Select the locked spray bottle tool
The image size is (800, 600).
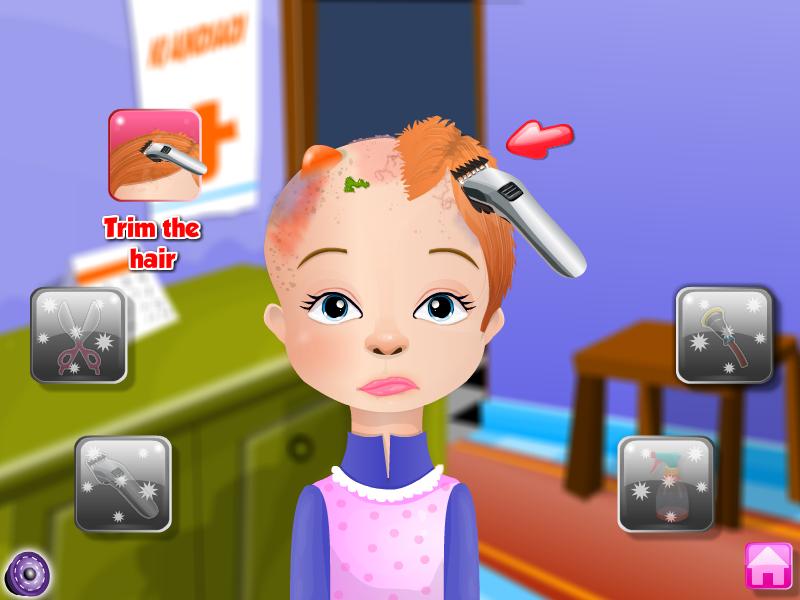click(x=665, y=484)
